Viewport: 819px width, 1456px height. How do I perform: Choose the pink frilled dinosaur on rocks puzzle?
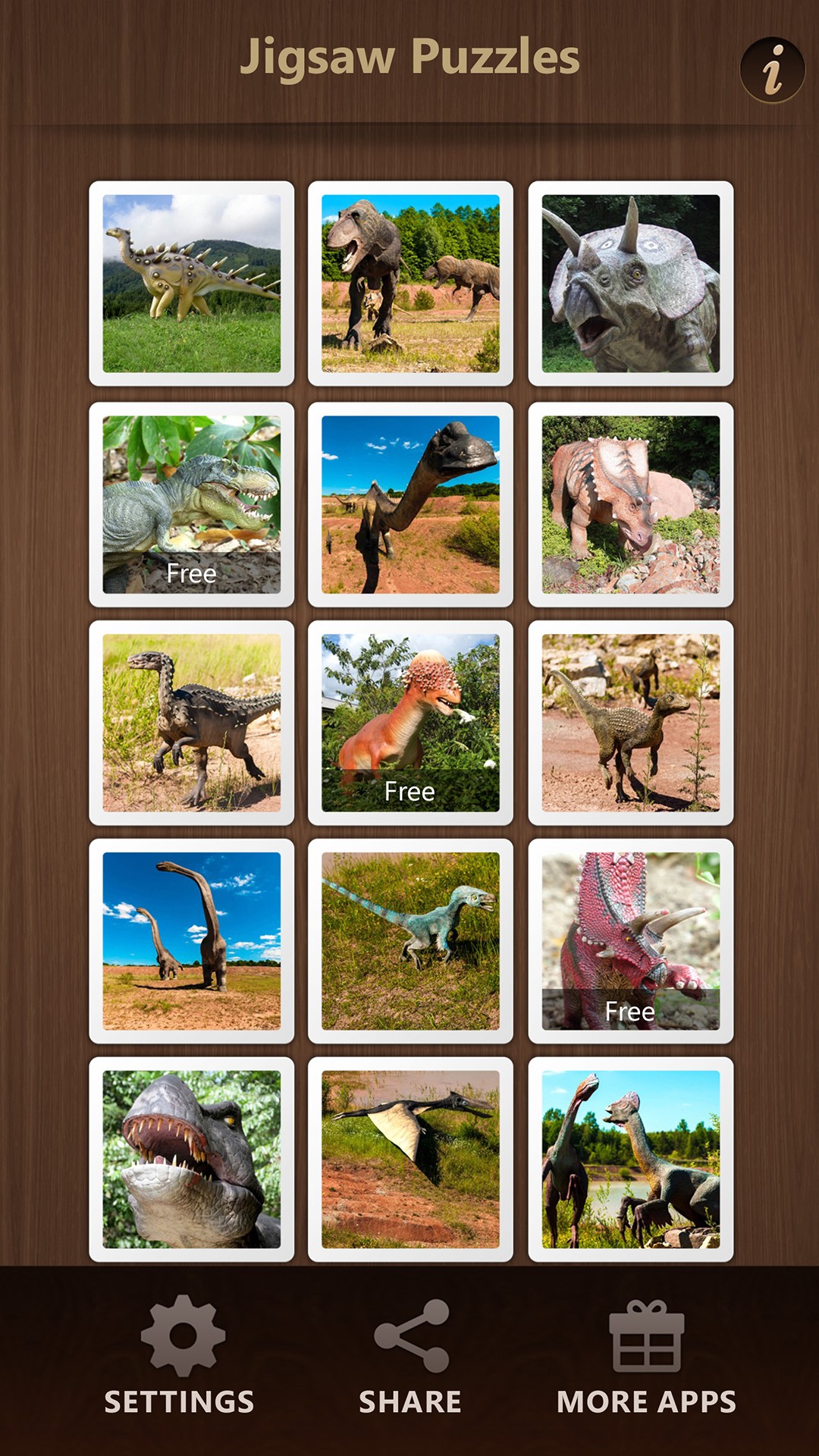pos(631,504)
